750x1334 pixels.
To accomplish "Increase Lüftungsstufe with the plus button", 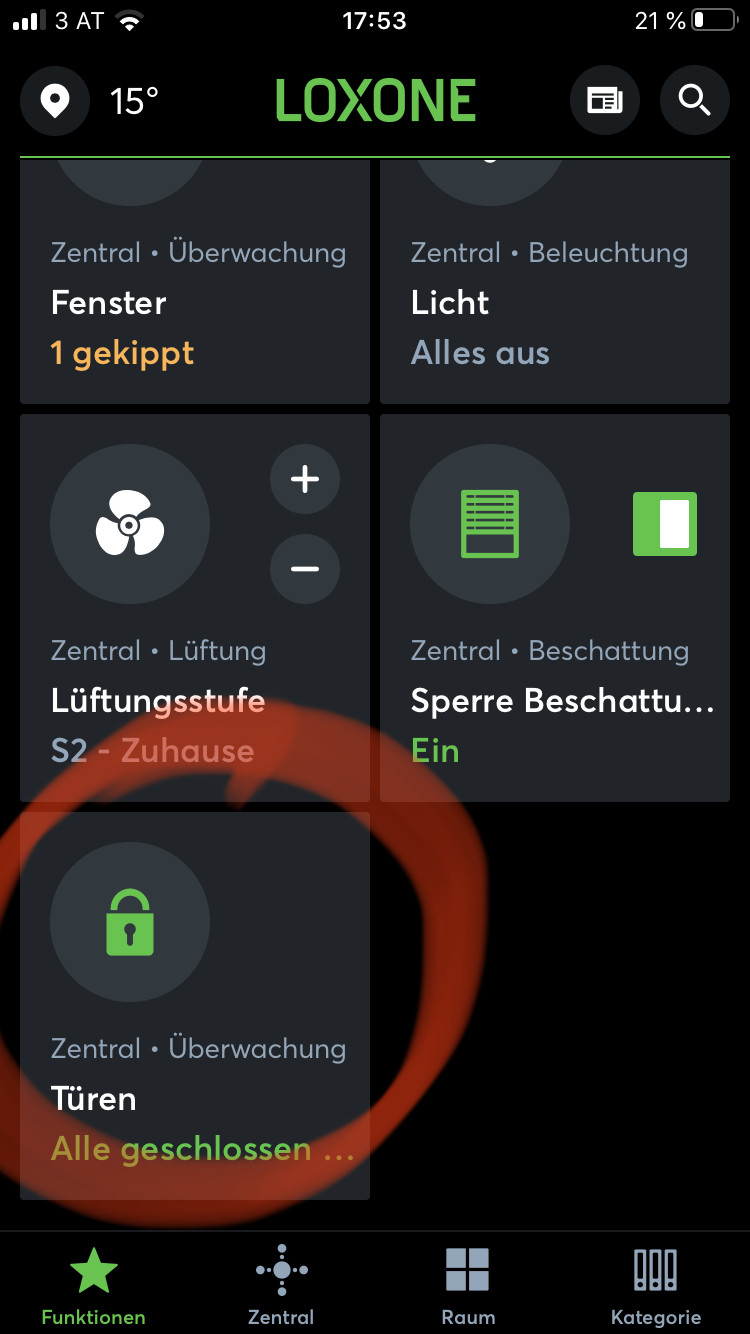I will coord(305,480).
